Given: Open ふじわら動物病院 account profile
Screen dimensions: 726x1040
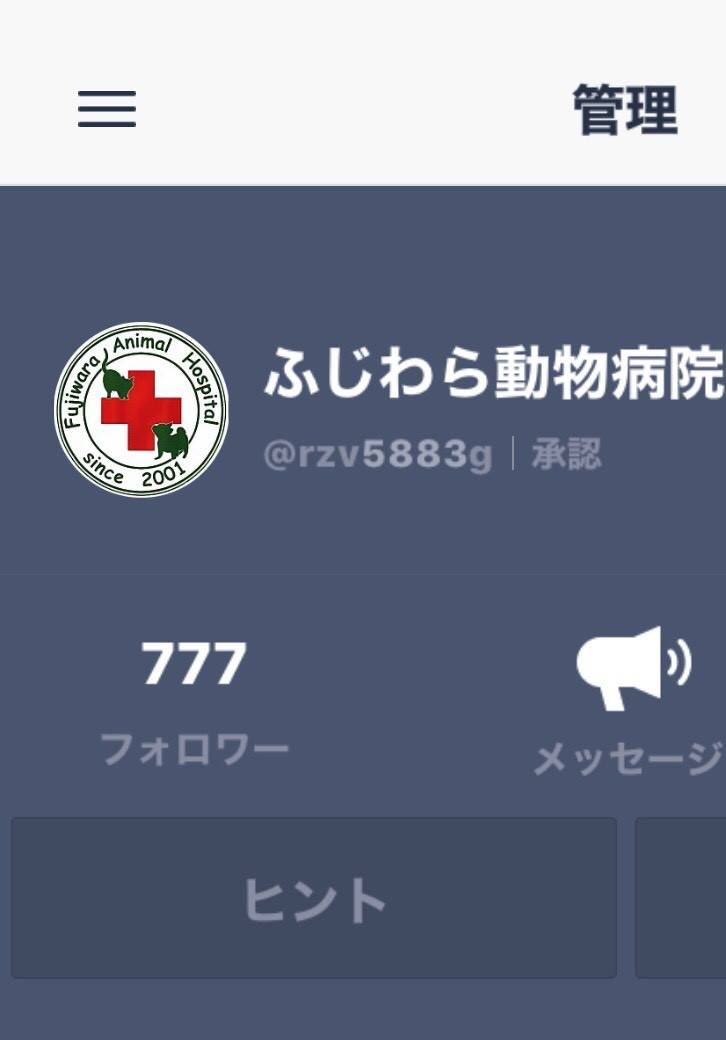Looking at the screenshot, I should point(492,375).
